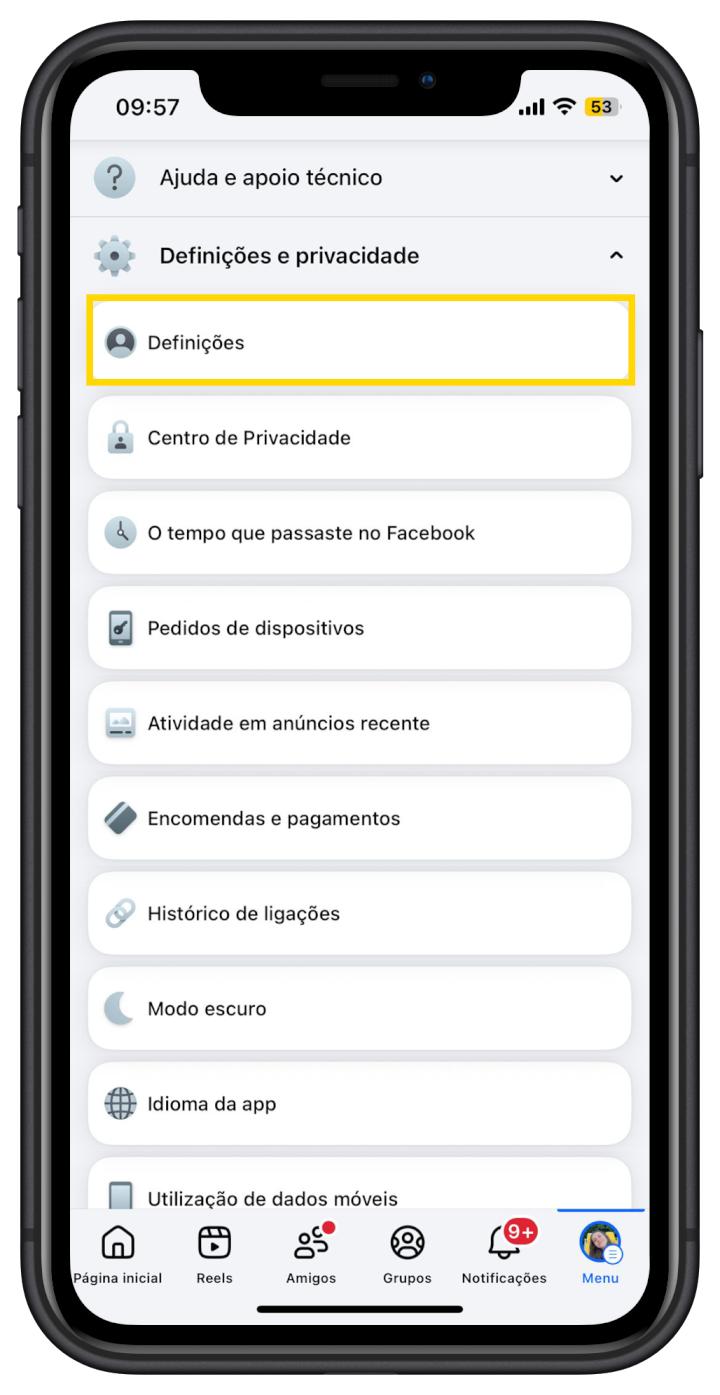
Task: Switch to the Grupos tab
Action: pyautogui.click(x=407, y=1254)
